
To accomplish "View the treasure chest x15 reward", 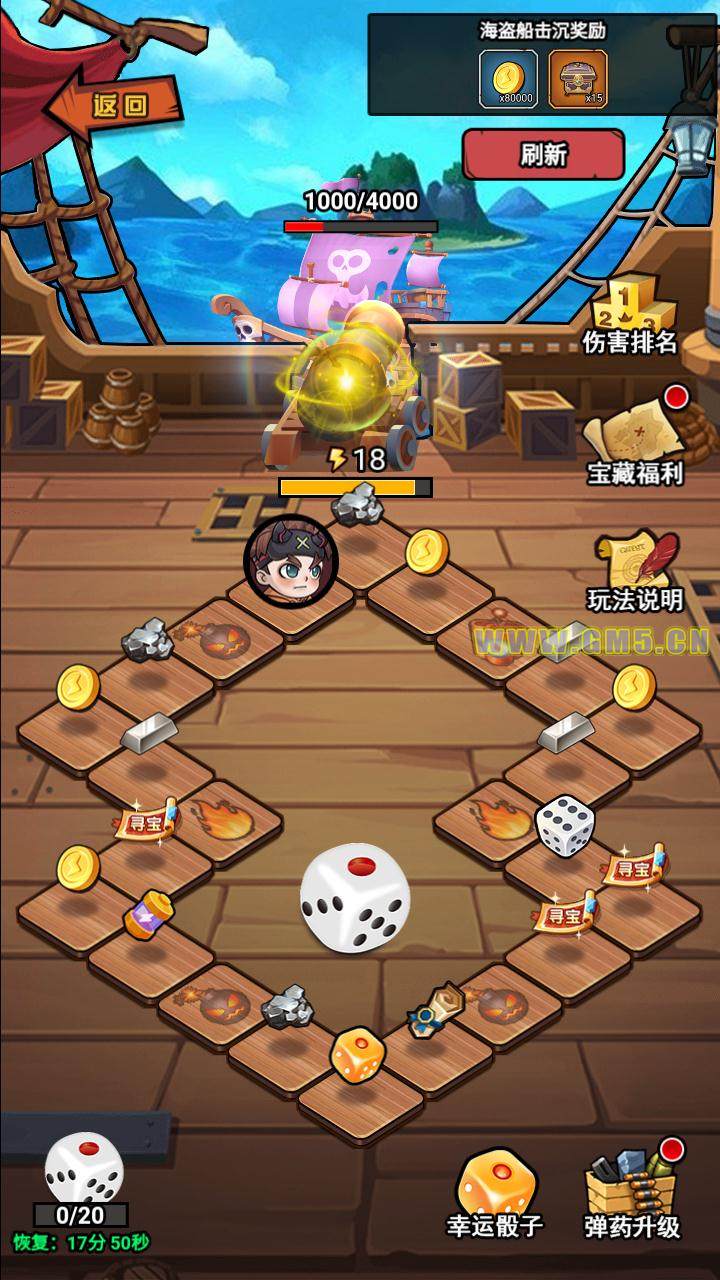I will tap(578, 78).
